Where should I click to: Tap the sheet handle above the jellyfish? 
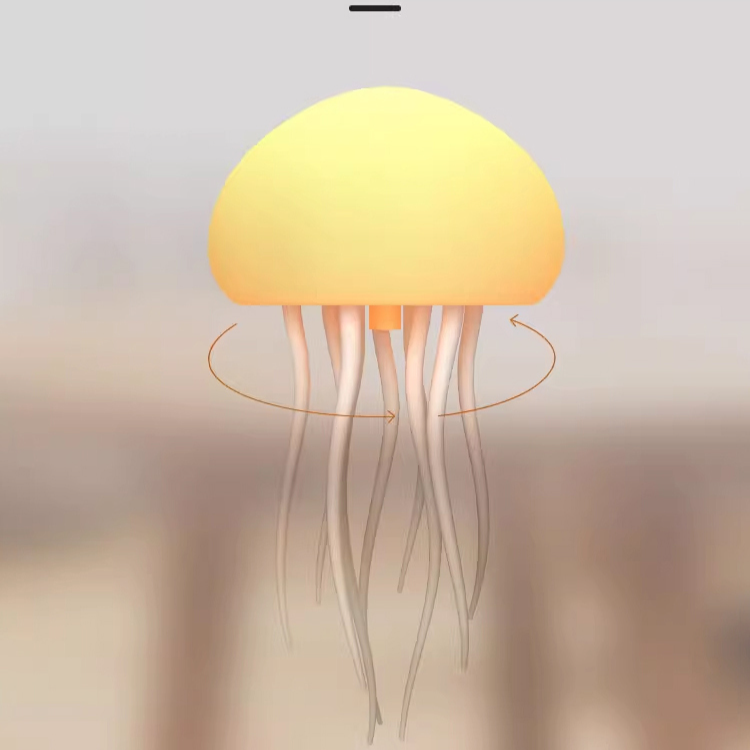pos(375,8)
